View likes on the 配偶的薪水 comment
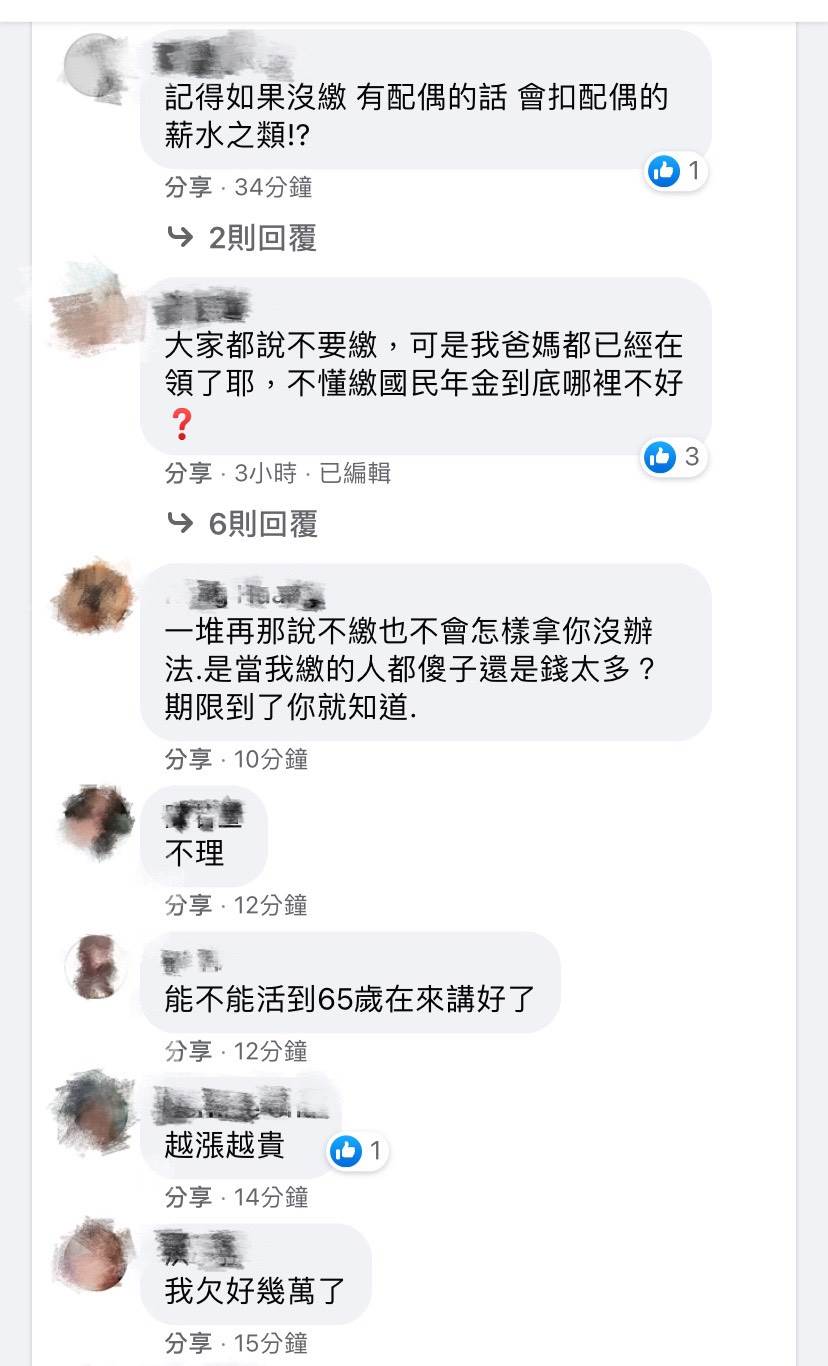 tap(677, 171)
